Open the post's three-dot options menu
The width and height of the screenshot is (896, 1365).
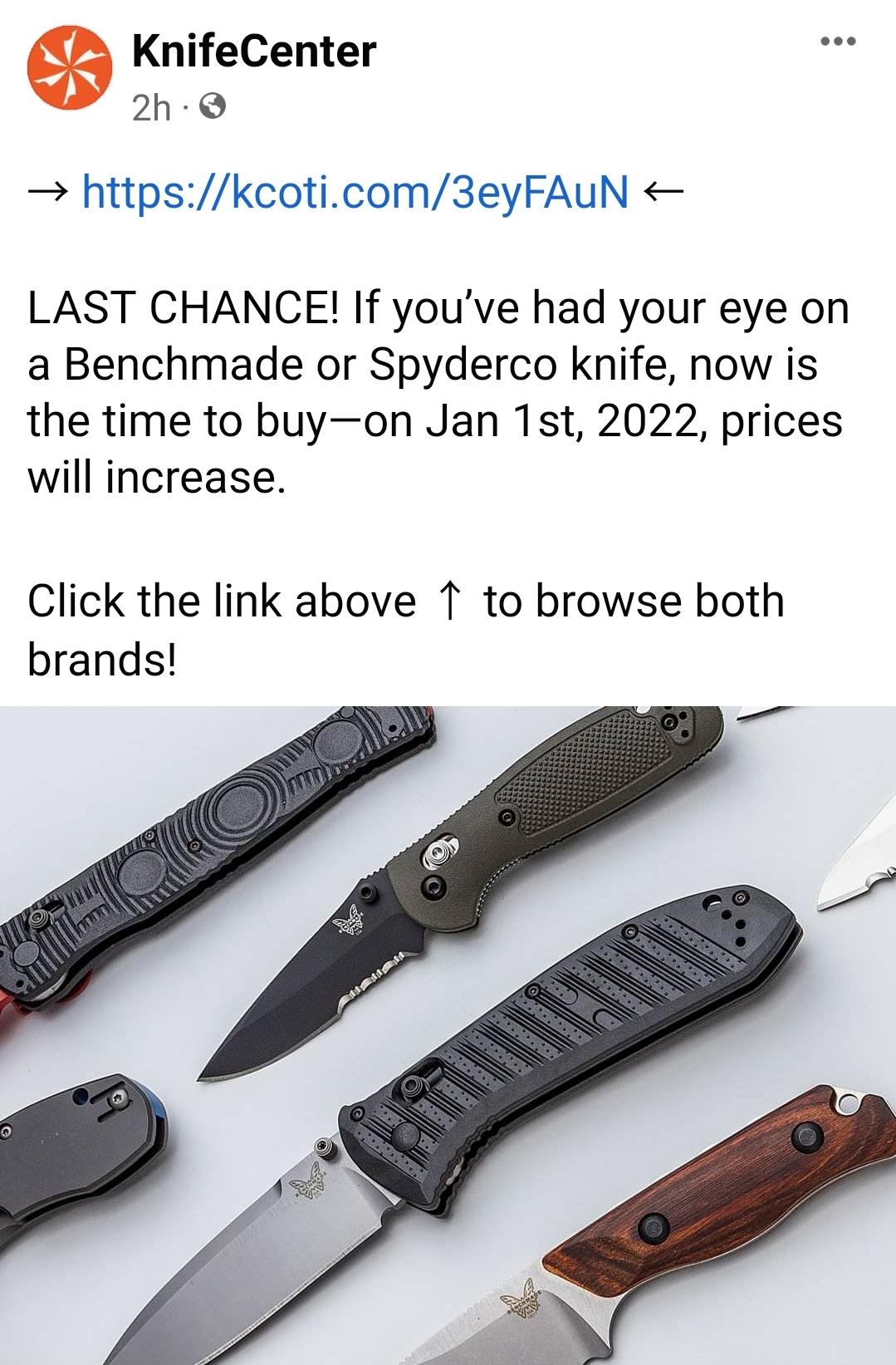(x=837, y=42)
